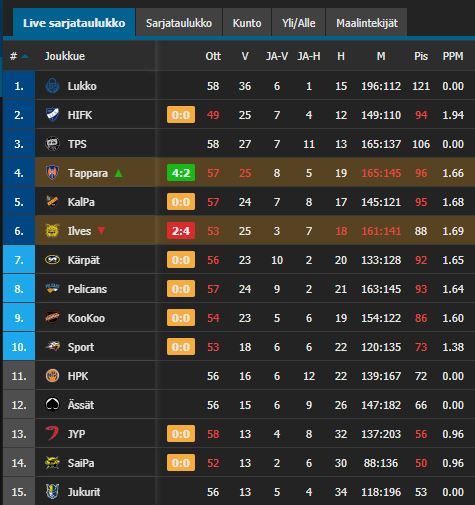Show the Maalintekijät tab
The width and height of the screenshot is (475, 505).
tap(367, 23)
